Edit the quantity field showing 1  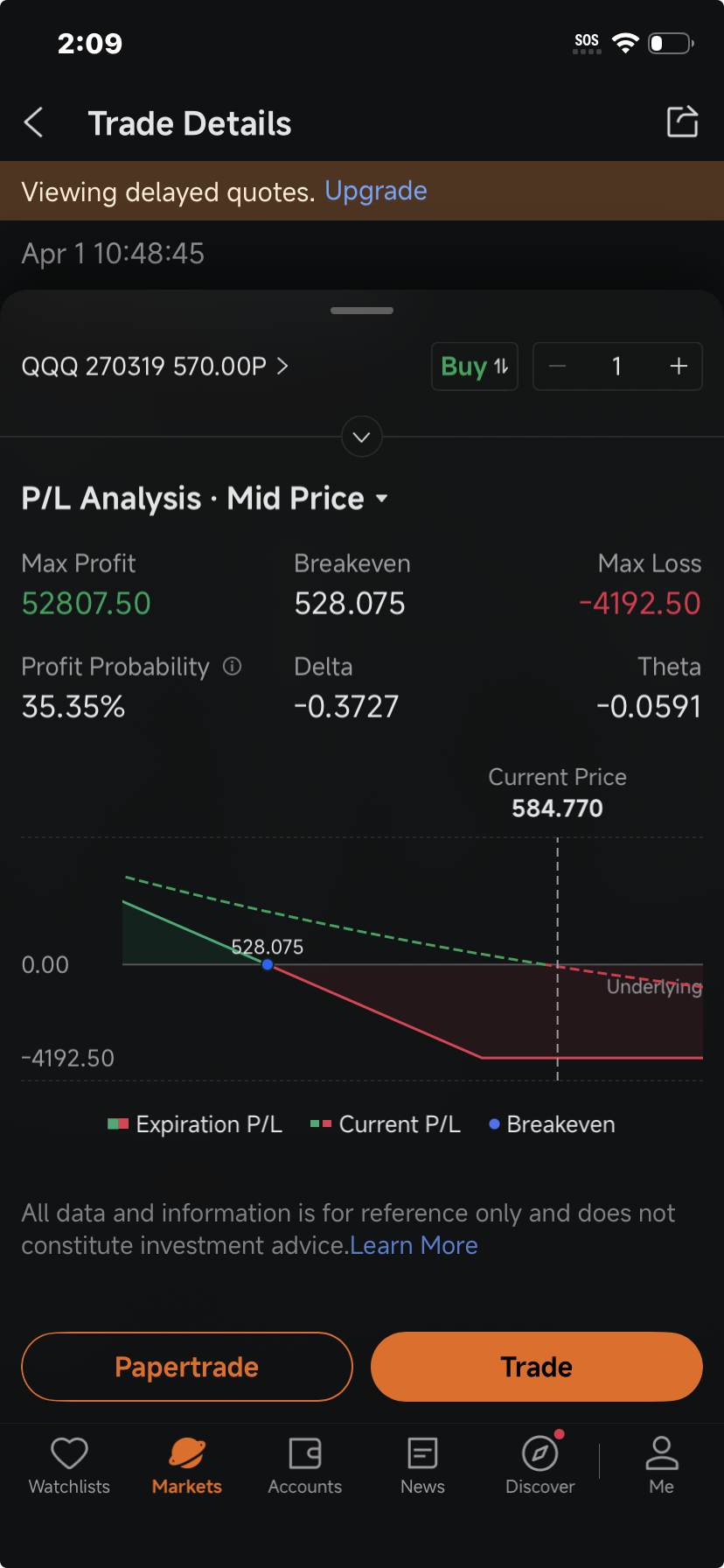617,366
